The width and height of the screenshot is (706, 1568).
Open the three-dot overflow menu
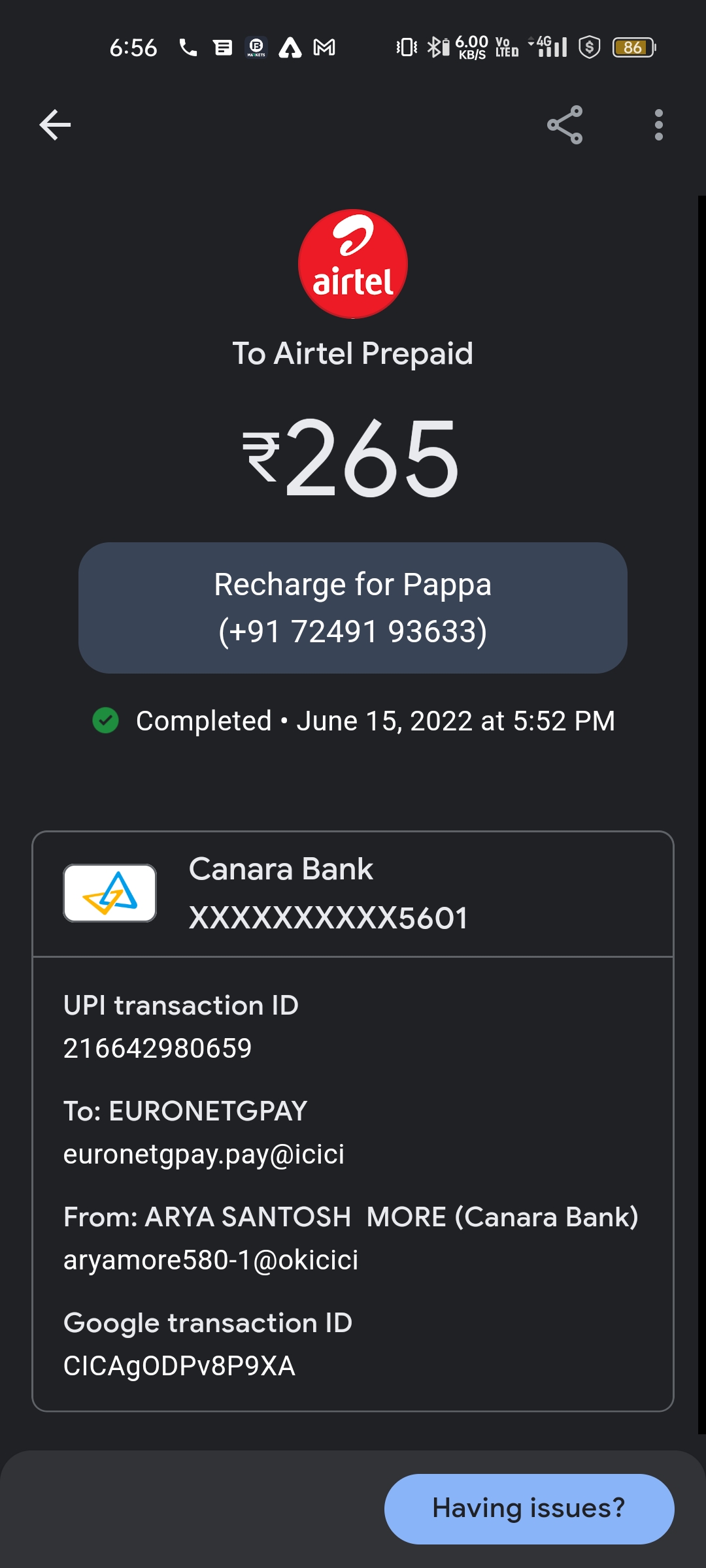point(658,125)
